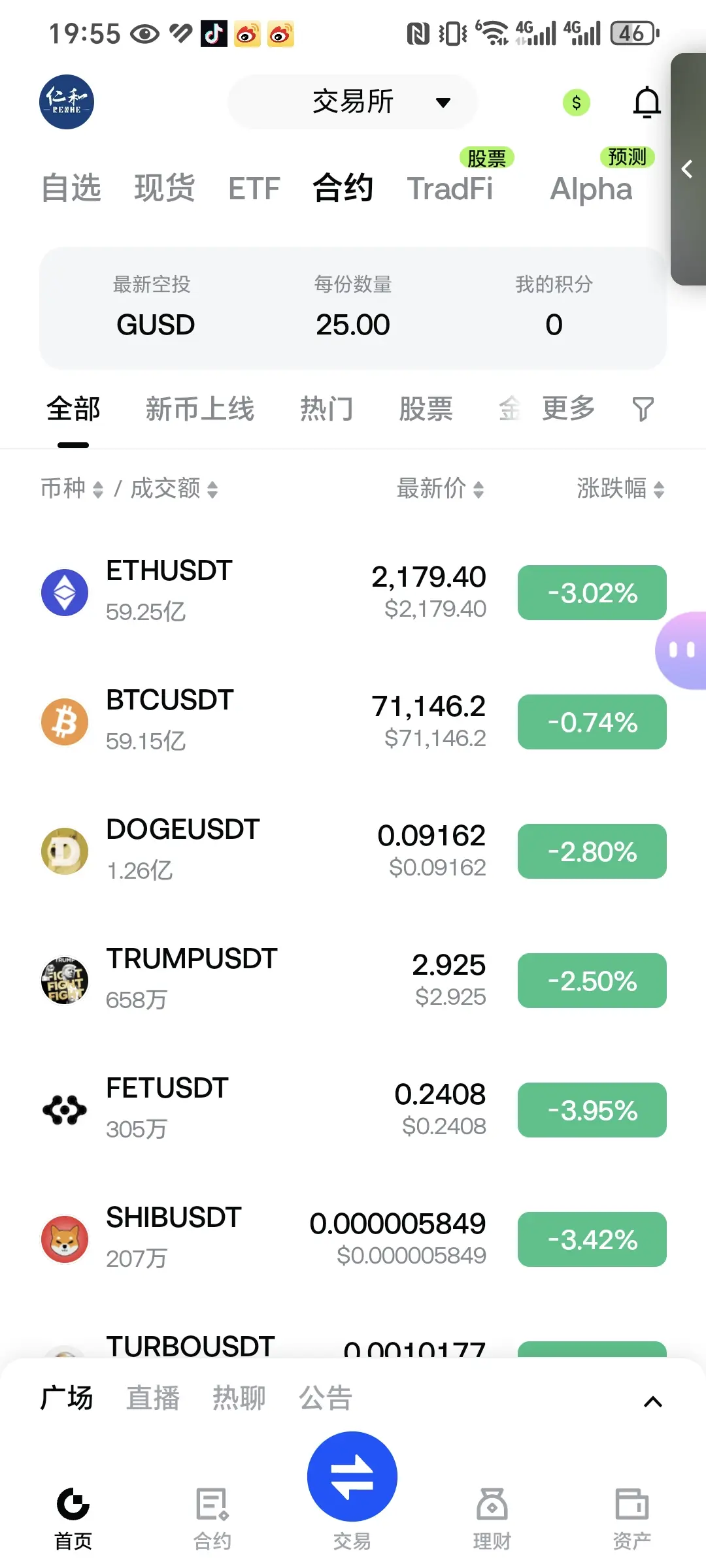
Task: Switch to the Alpha tab
Action: click(591, 189)
